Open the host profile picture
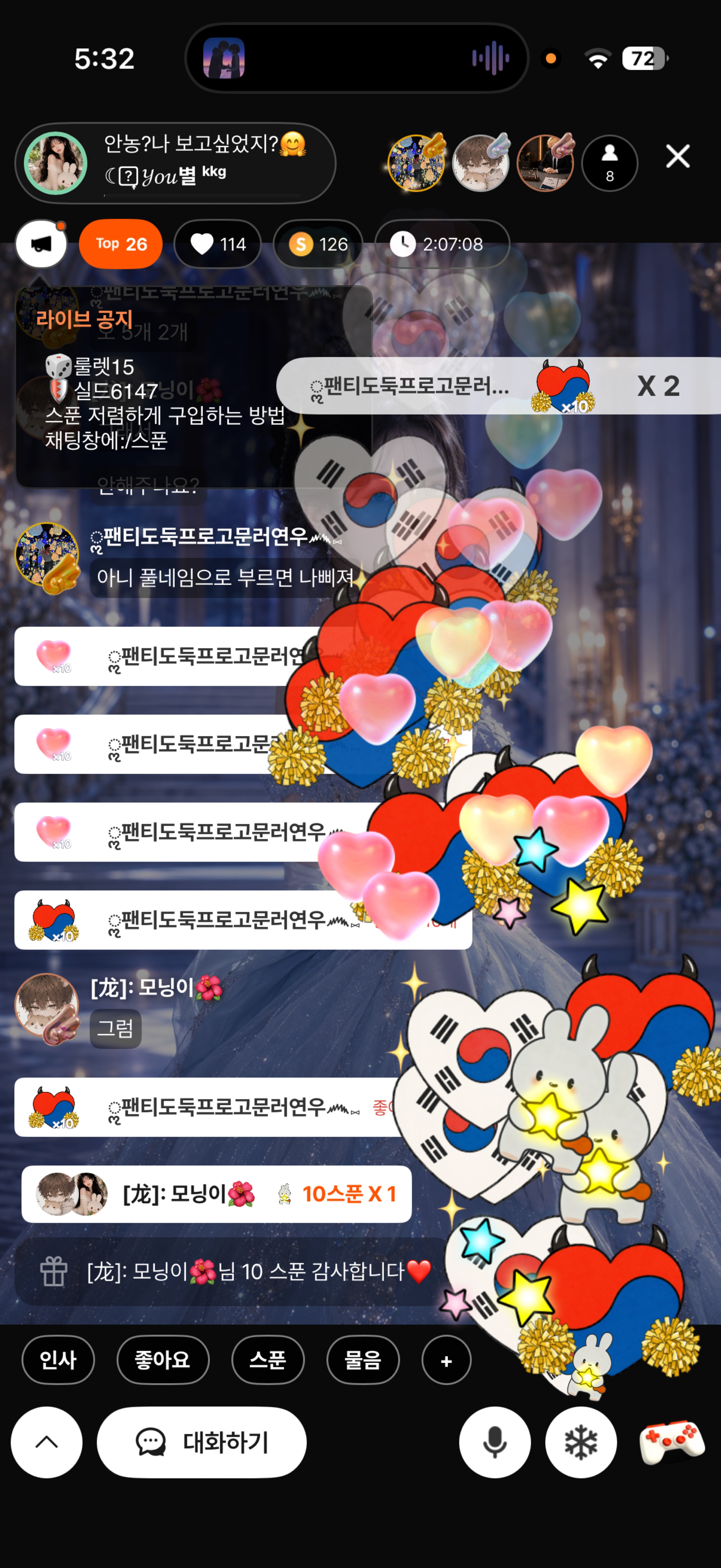The width and height of the screenshot is (721, 1568). click(x=55, y=163)
